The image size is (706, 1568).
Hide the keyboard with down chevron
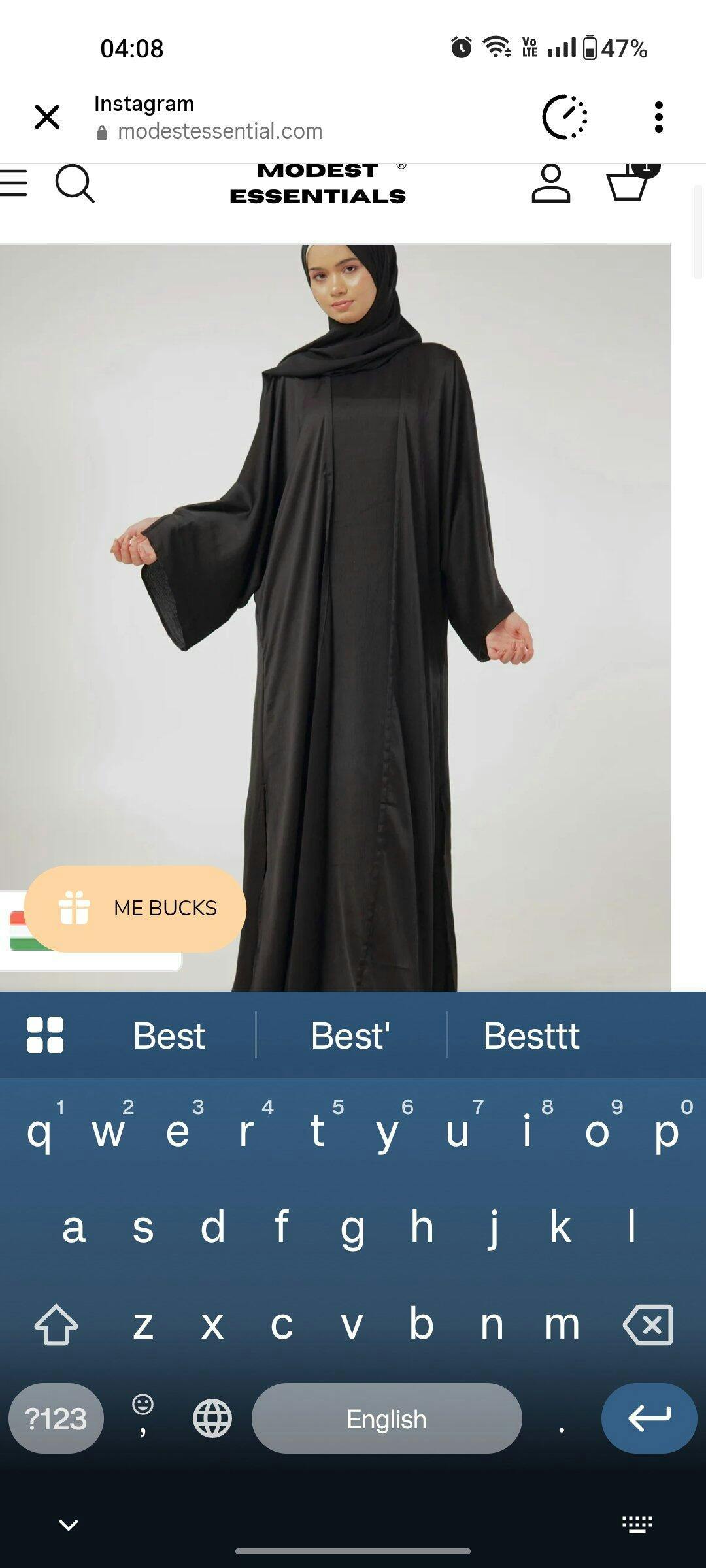tap(69, 1525)
